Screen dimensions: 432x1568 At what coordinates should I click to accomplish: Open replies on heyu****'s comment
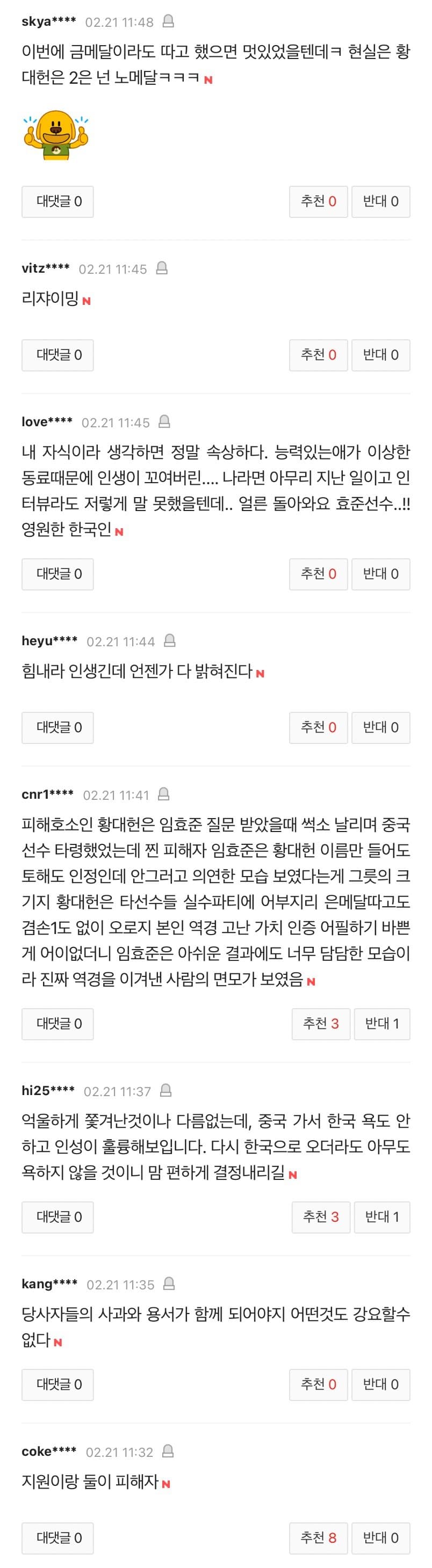pyautogui.click(x=58, y=727)
